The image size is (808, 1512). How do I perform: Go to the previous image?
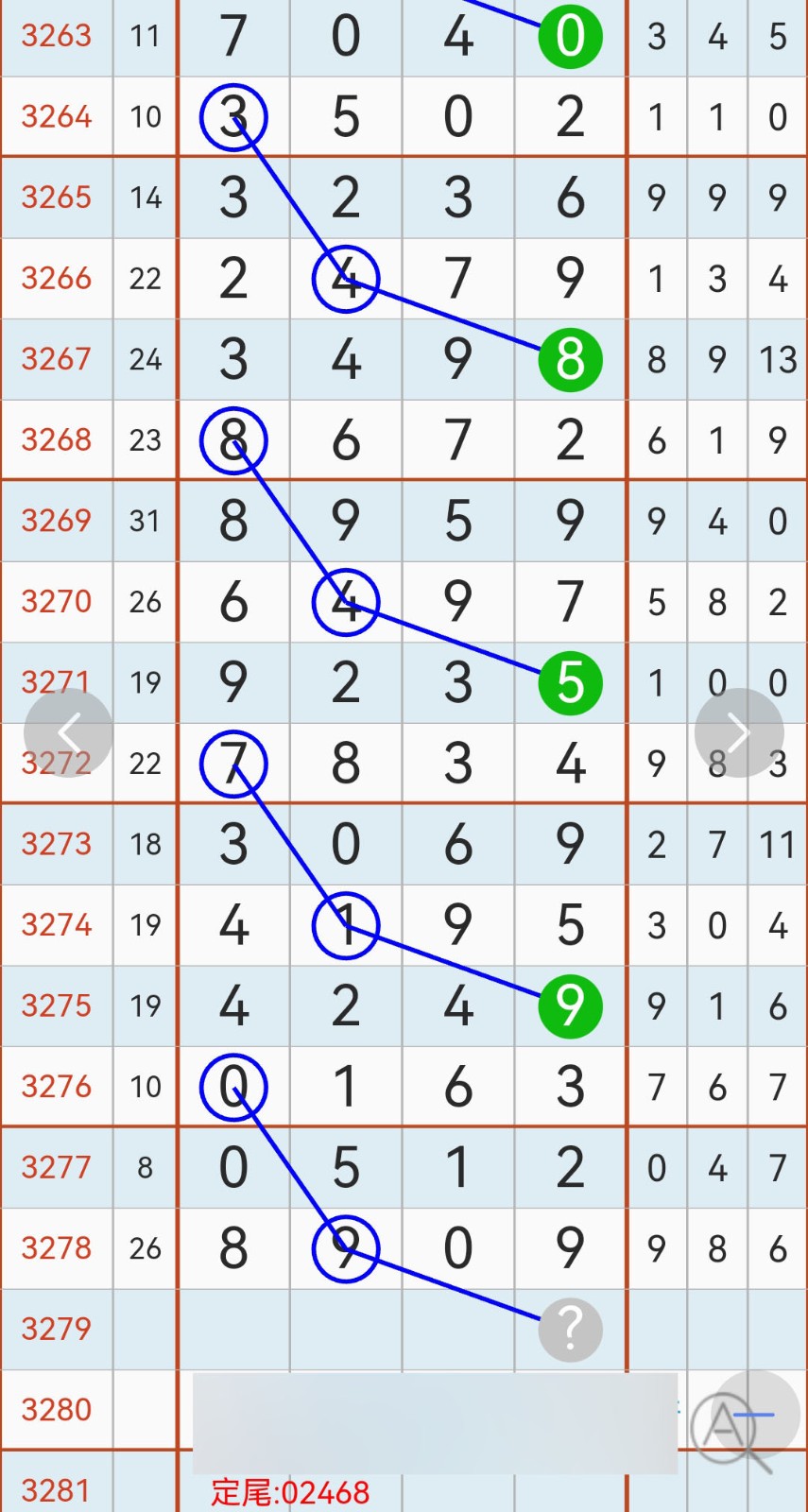click(68, 732)
